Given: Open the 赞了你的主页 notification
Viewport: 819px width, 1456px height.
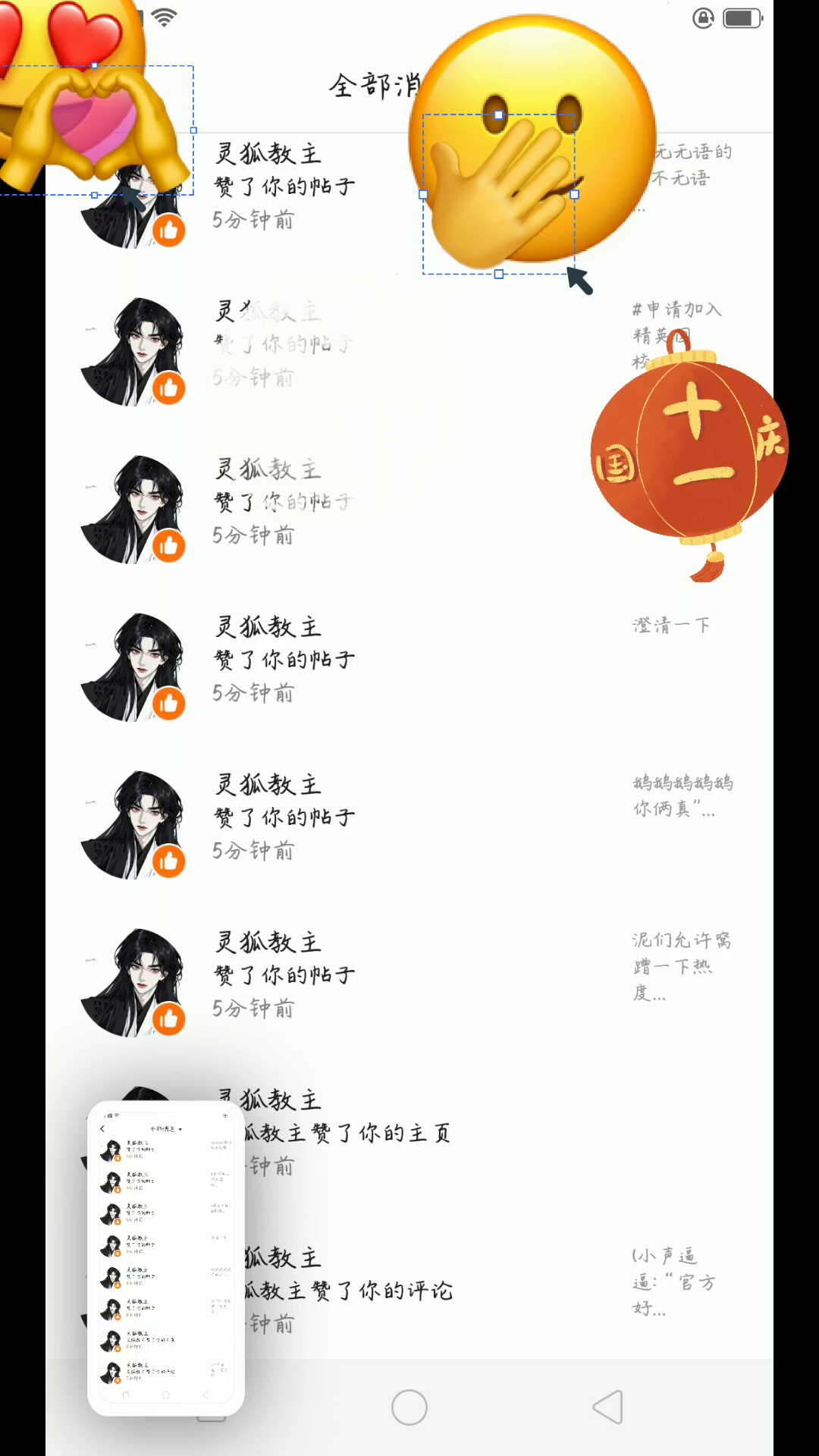Looking at the screenshot, I should coord(409,1134).
